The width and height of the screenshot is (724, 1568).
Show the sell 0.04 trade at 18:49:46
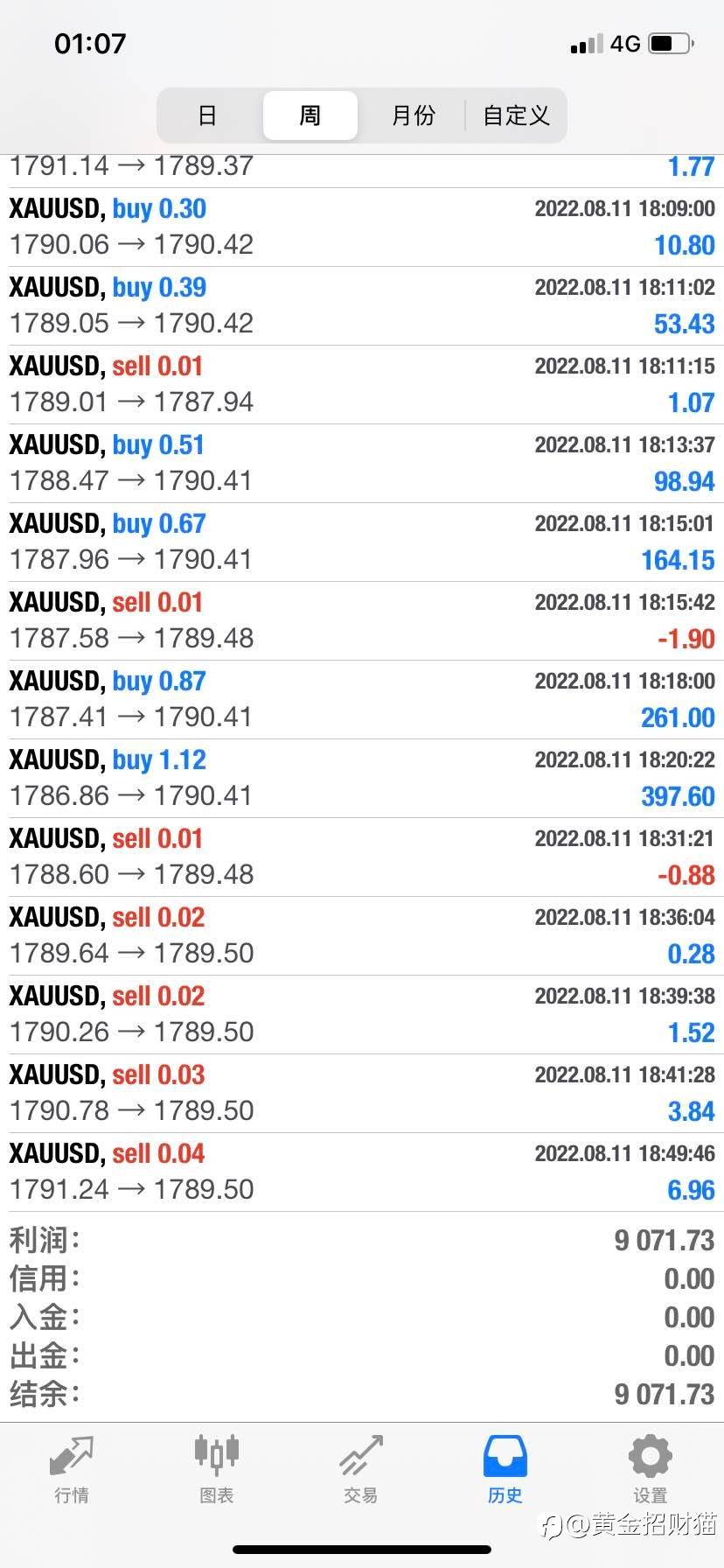click(362, 1172)
